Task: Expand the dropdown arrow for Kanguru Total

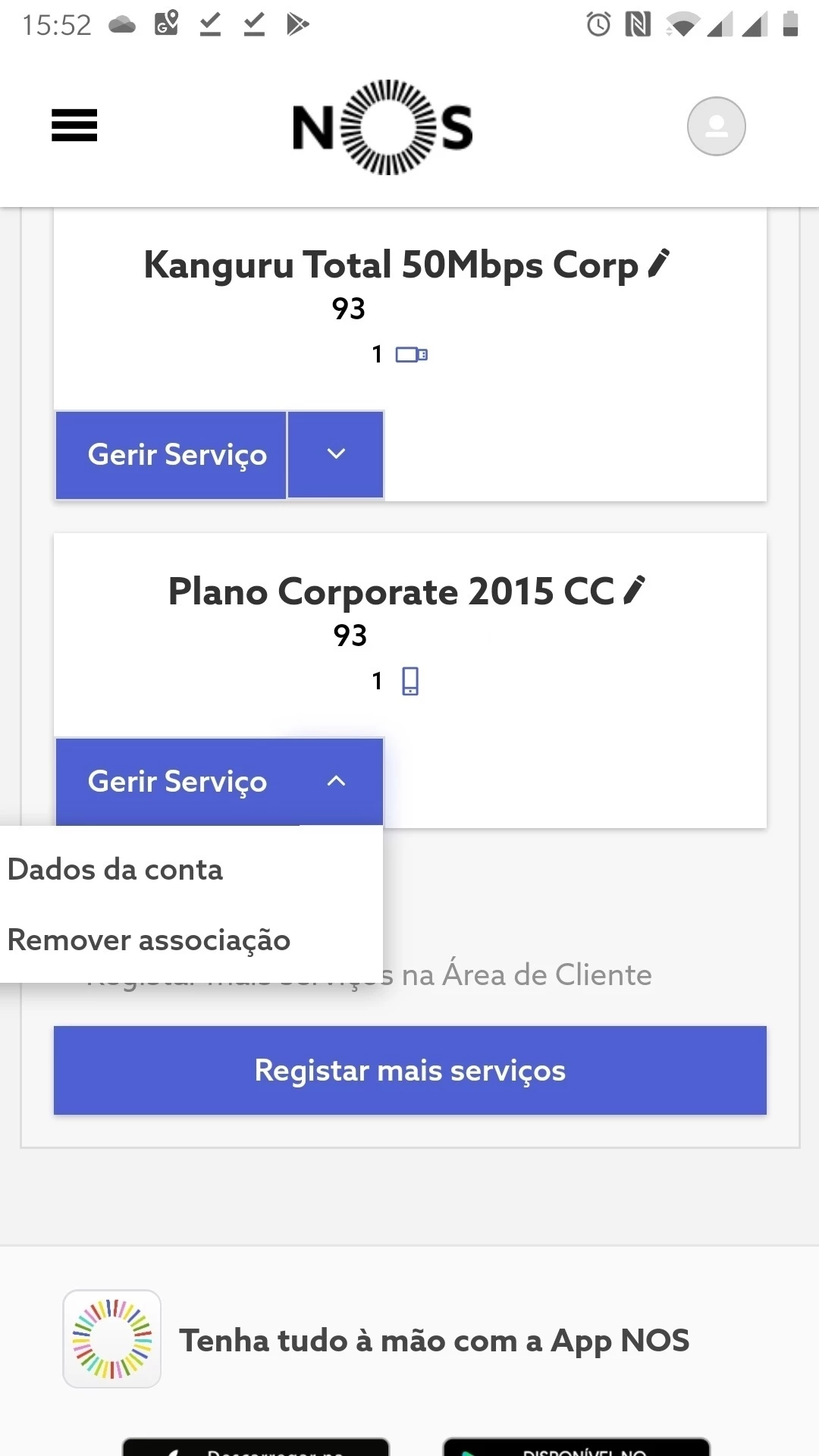Action: pos(336,455)
